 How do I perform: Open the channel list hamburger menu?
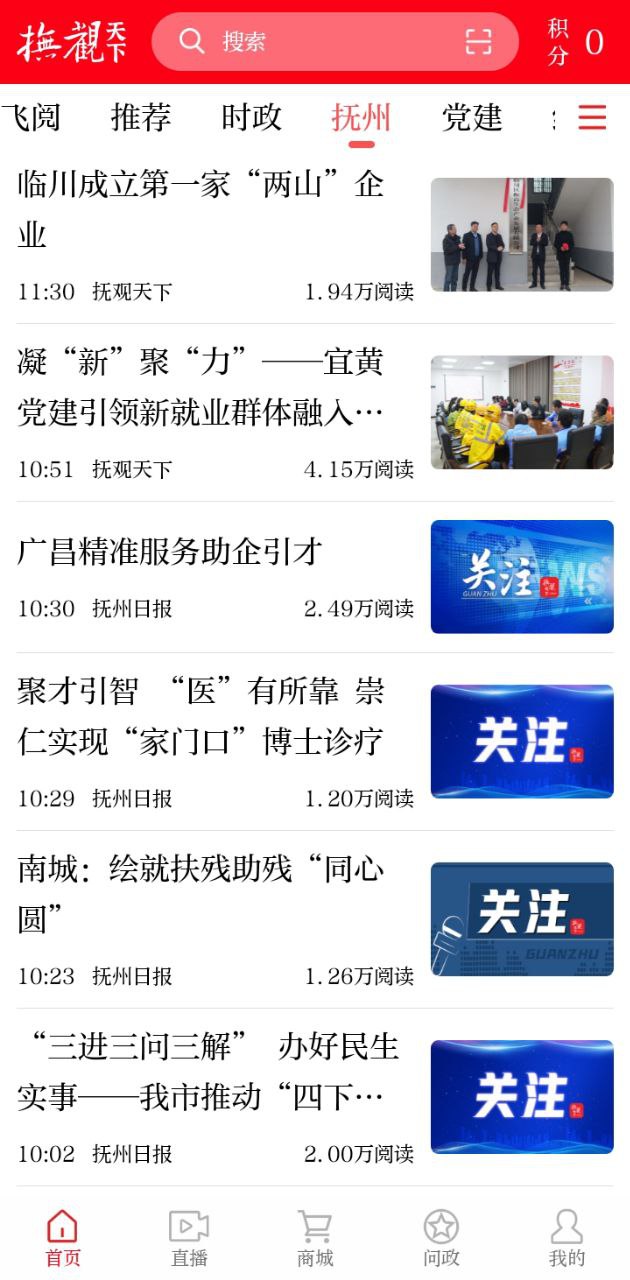(x=592, y=118)
